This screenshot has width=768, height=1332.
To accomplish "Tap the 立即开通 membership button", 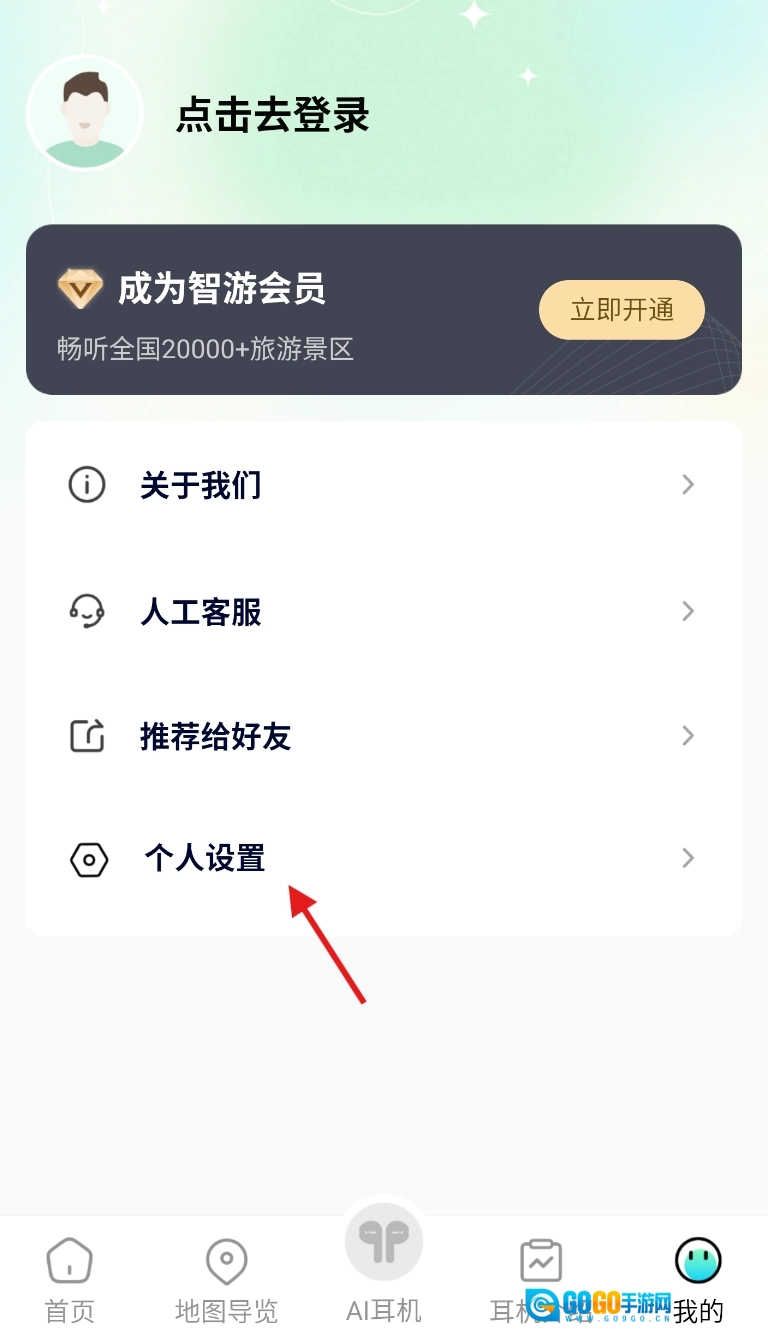I will (x=621, y=310).
